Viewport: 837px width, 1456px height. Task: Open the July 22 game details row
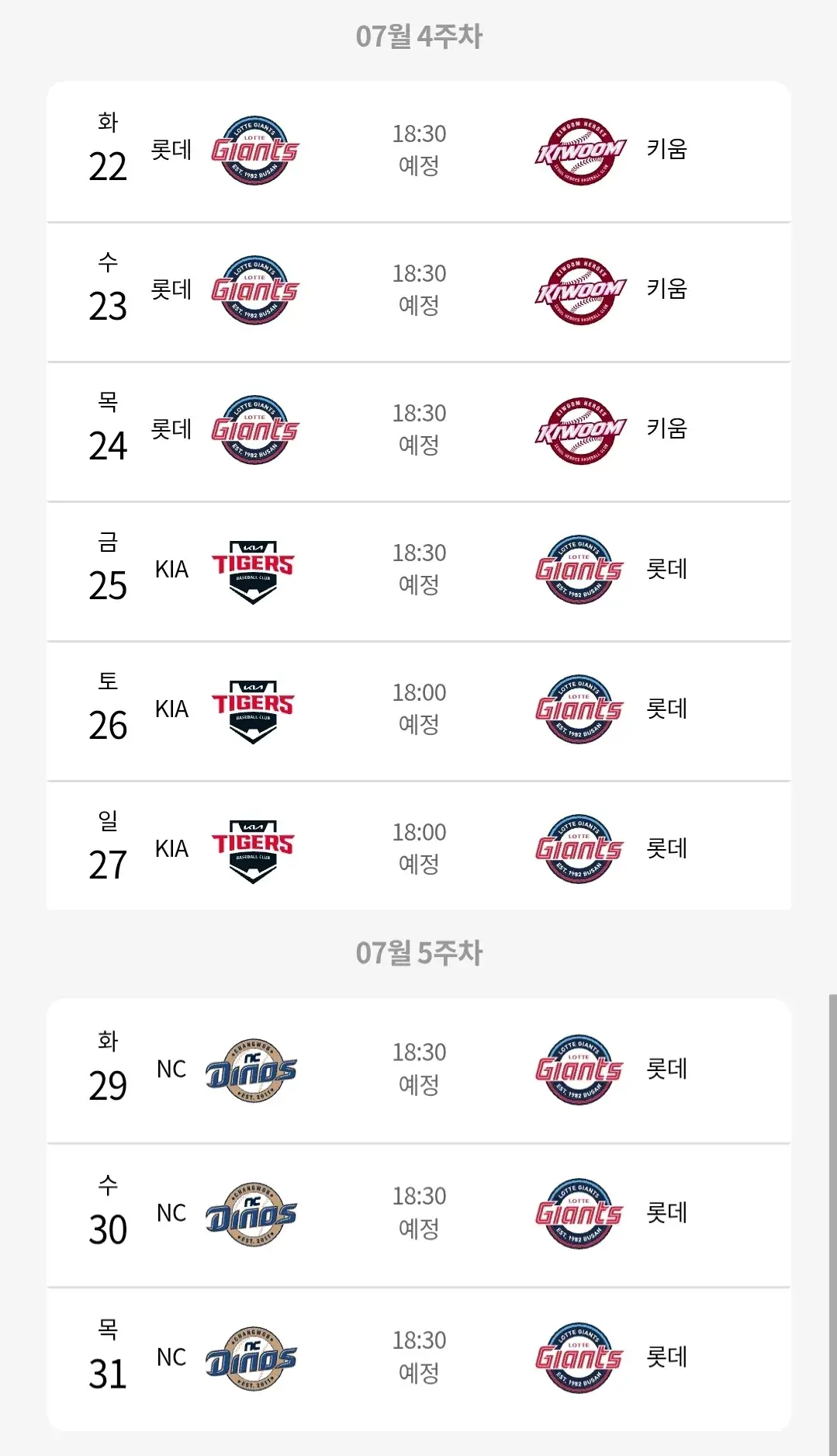click(419, 151)
